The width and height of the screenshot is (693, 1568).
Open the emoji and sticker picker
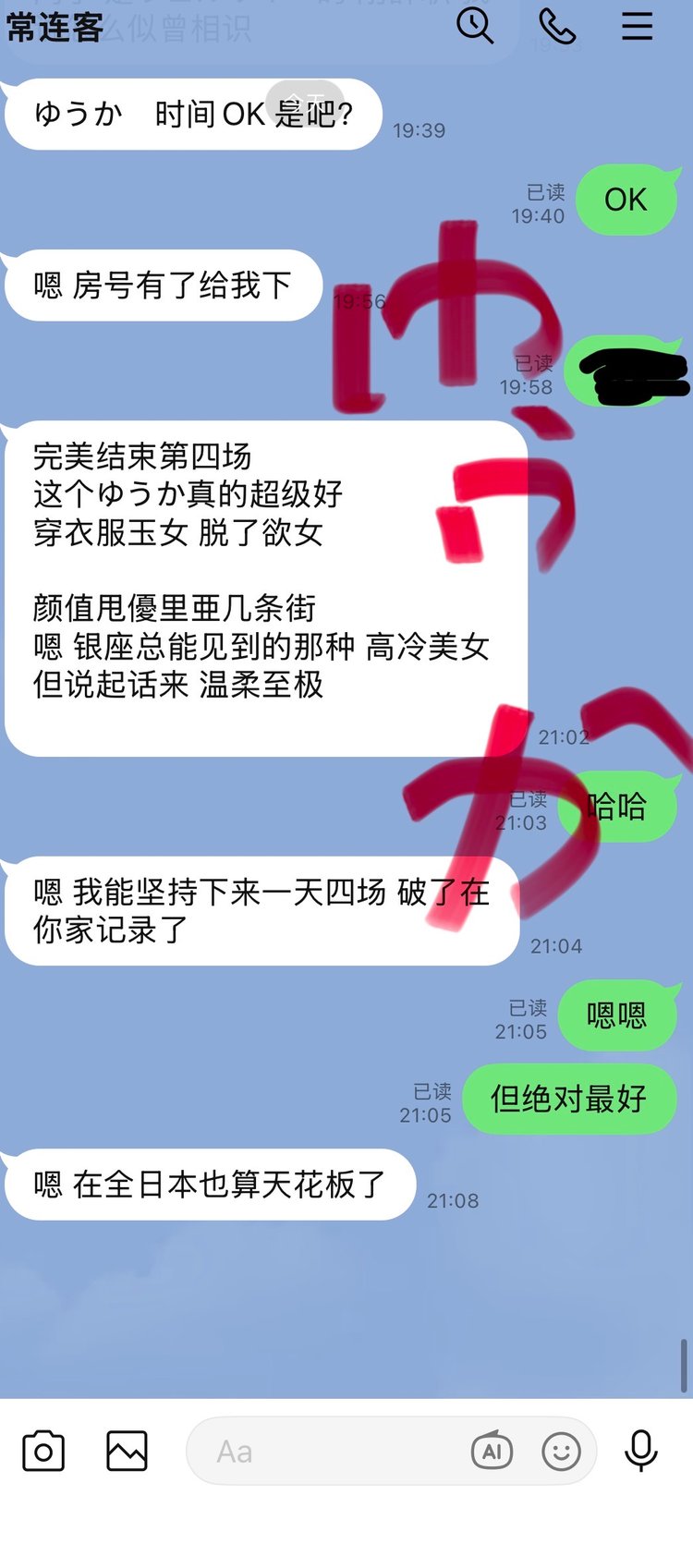click(x=561, y=1452)
